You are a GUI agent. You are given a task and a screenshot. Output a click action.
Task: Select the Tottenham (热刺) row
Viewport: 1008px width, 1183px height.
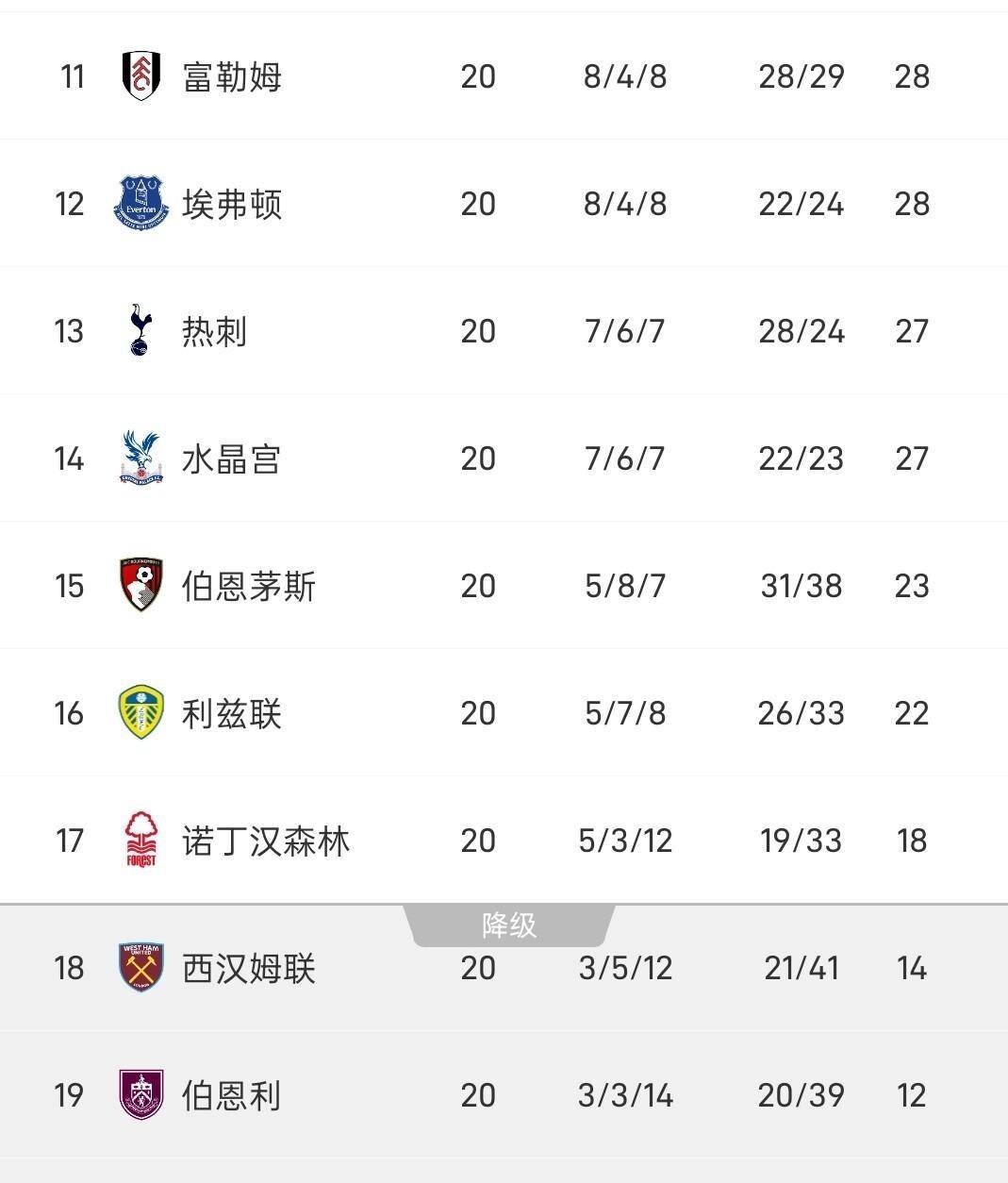(215, 331)
